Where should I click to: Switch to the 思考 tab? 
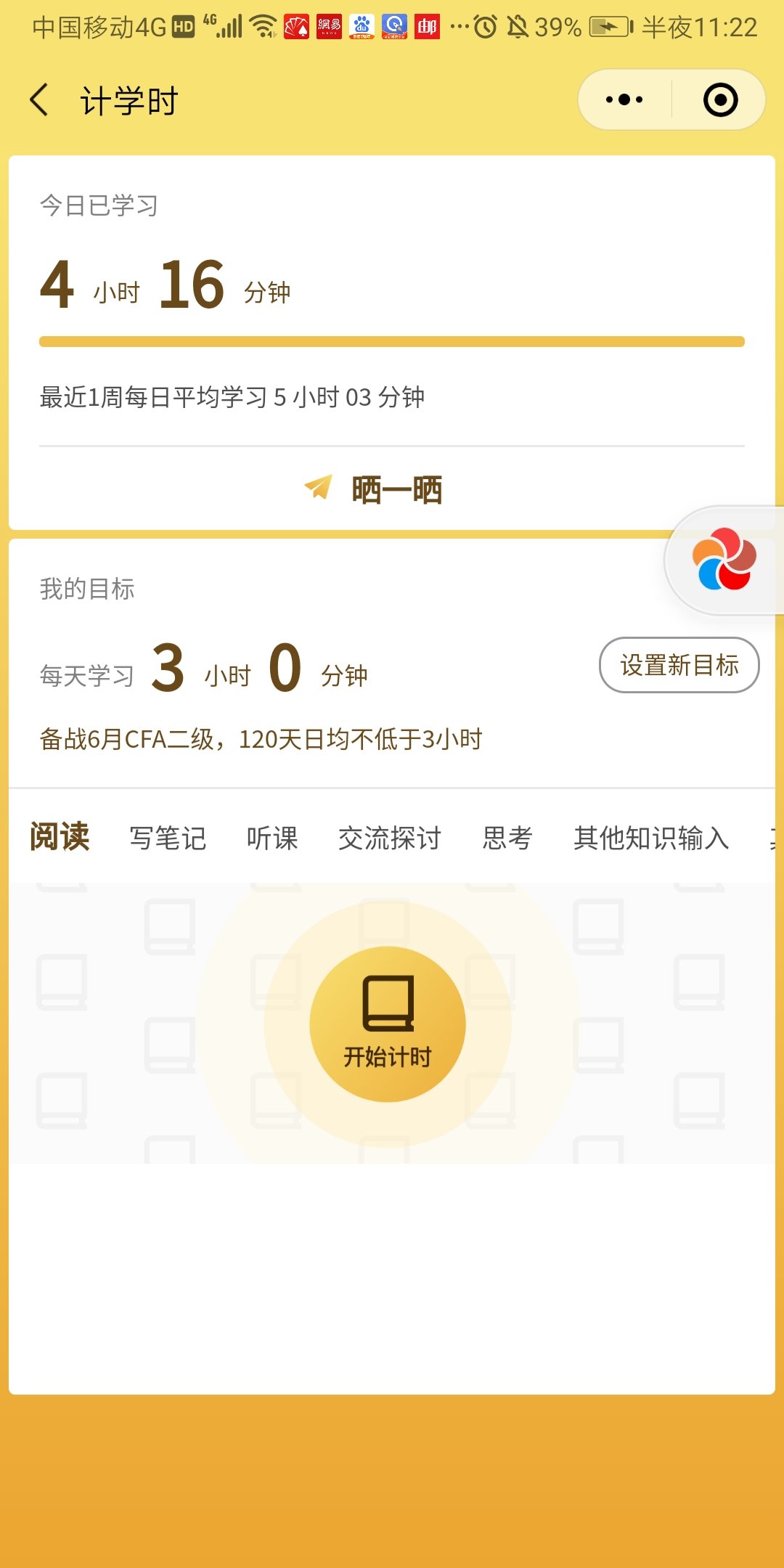coord(507,838)
